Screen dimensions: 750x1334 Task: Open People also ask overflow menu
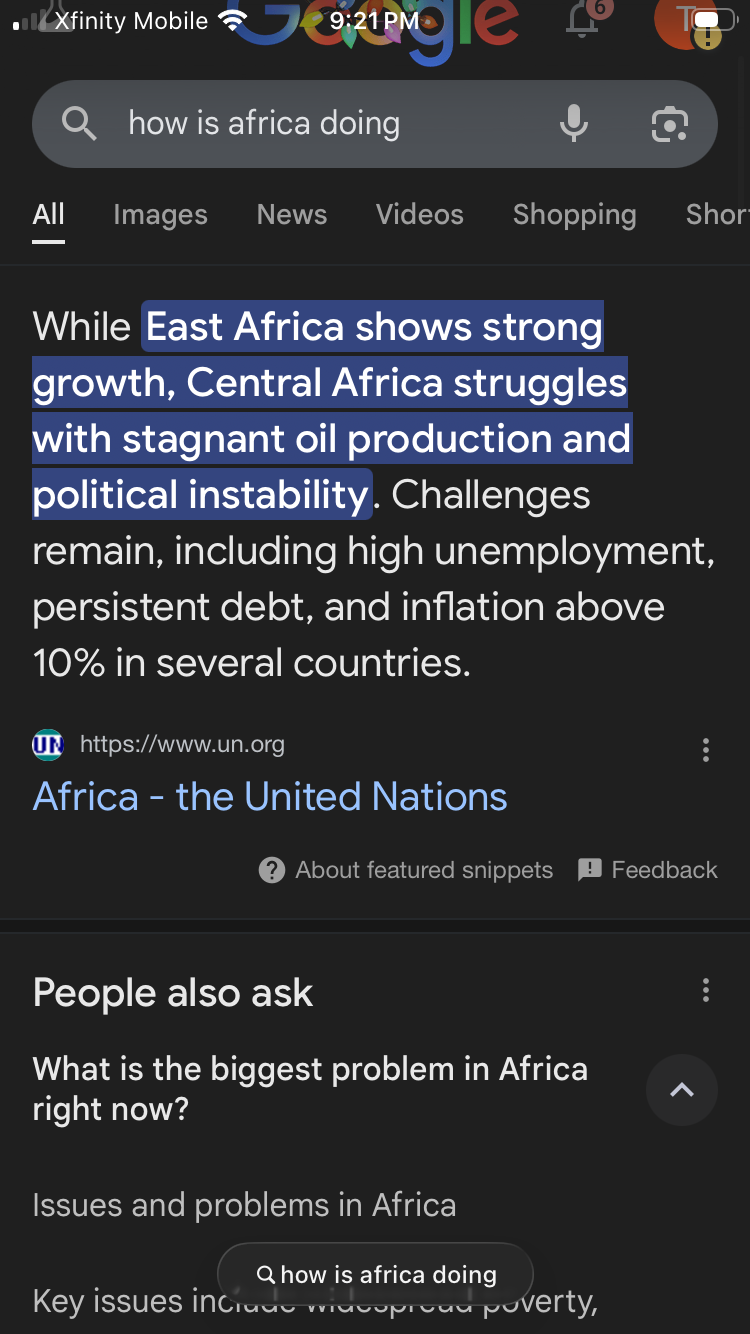(x=706, y=990)
